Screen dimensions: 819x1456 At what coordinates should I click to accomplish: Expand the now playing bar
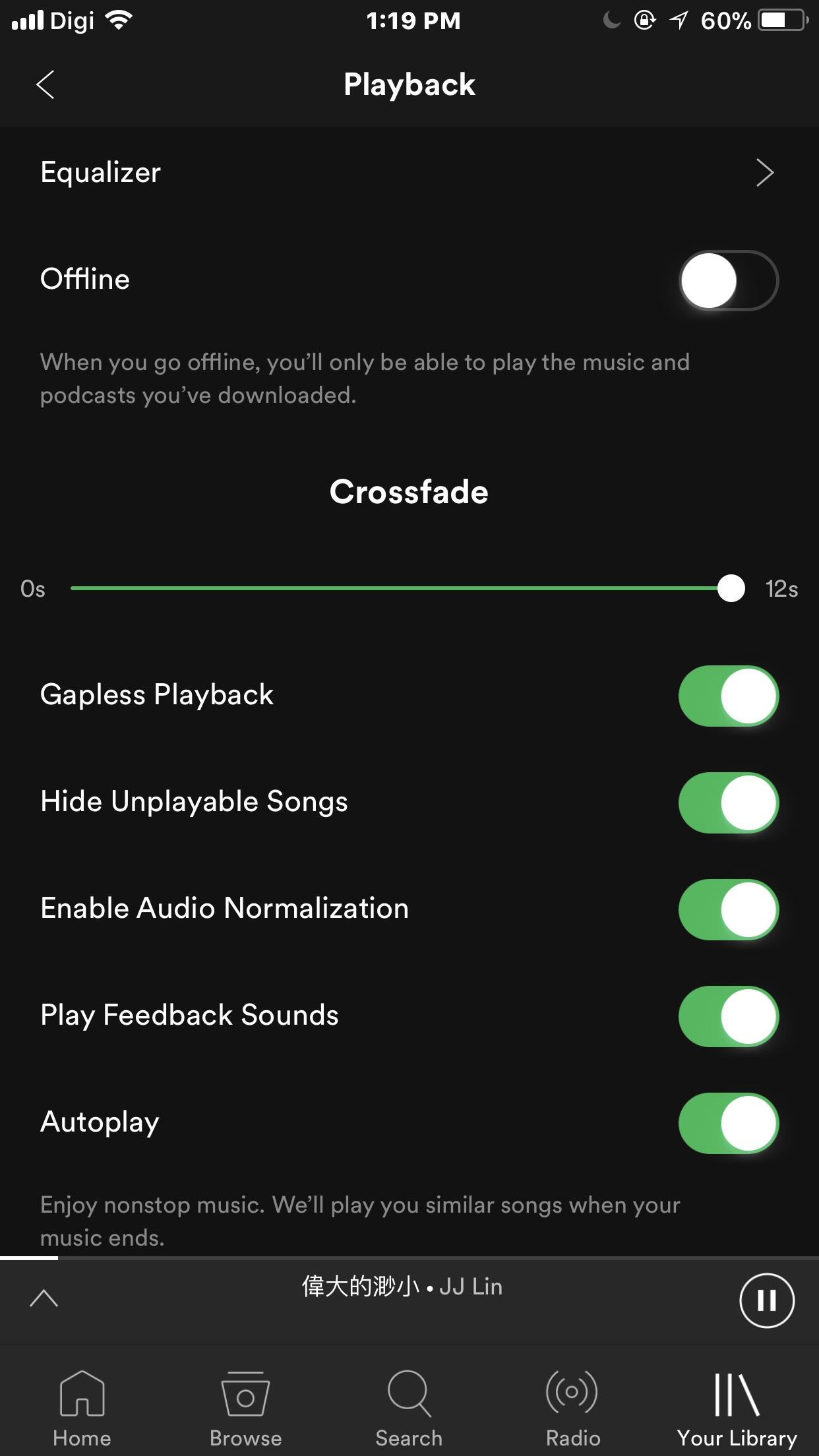point(44,1298)
